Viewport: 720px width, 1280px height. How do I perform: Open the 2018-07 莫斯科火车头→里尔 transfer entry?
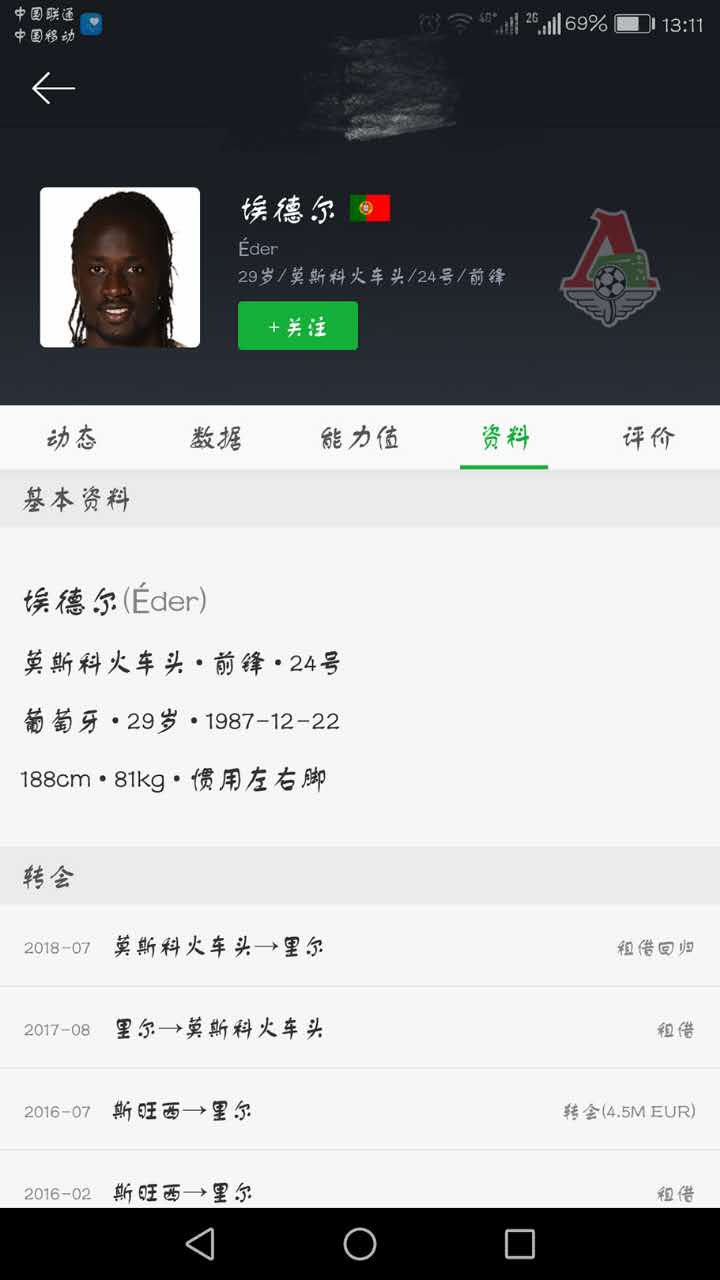pos(360,948)
